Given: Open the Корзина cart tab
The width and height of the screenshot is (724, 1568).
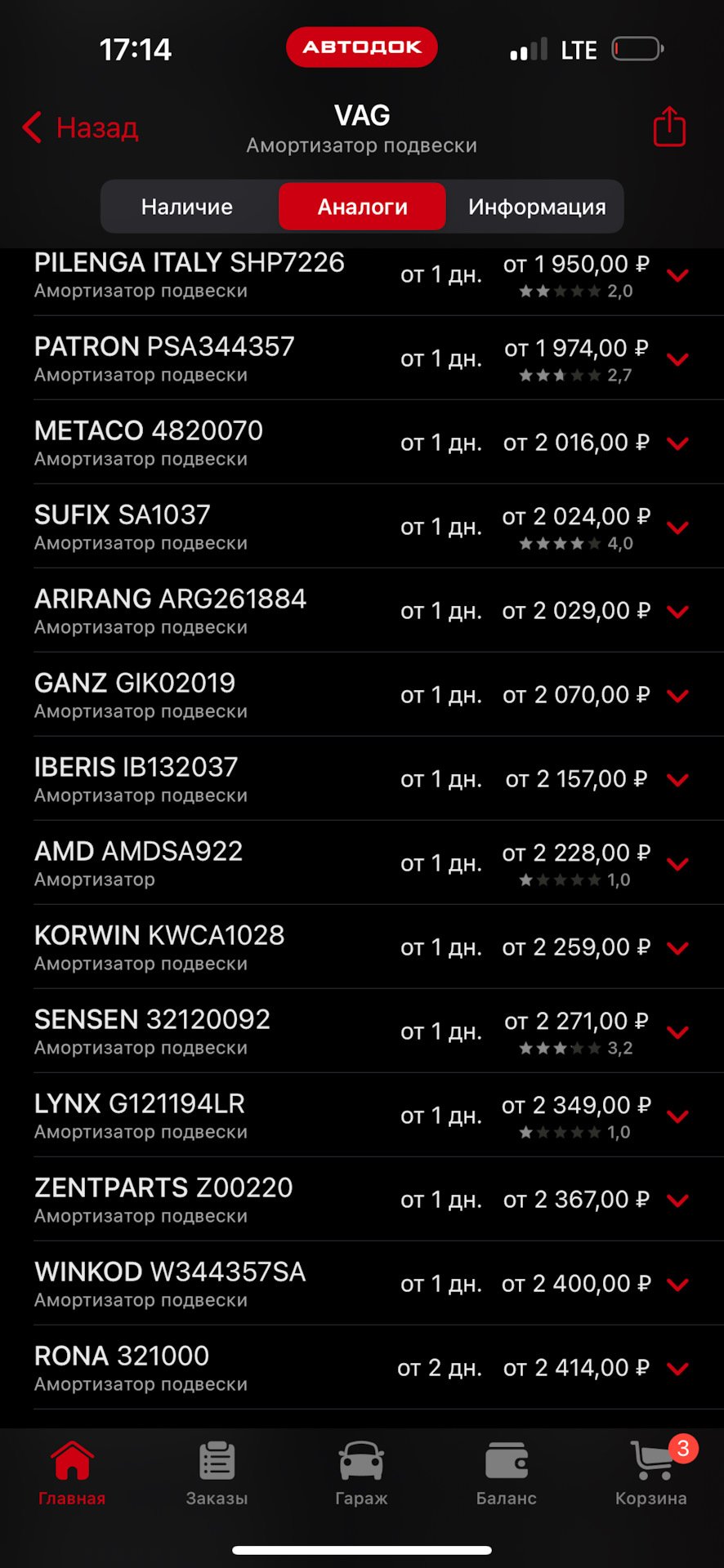Looking at the screenshot, I should 651,1472.
